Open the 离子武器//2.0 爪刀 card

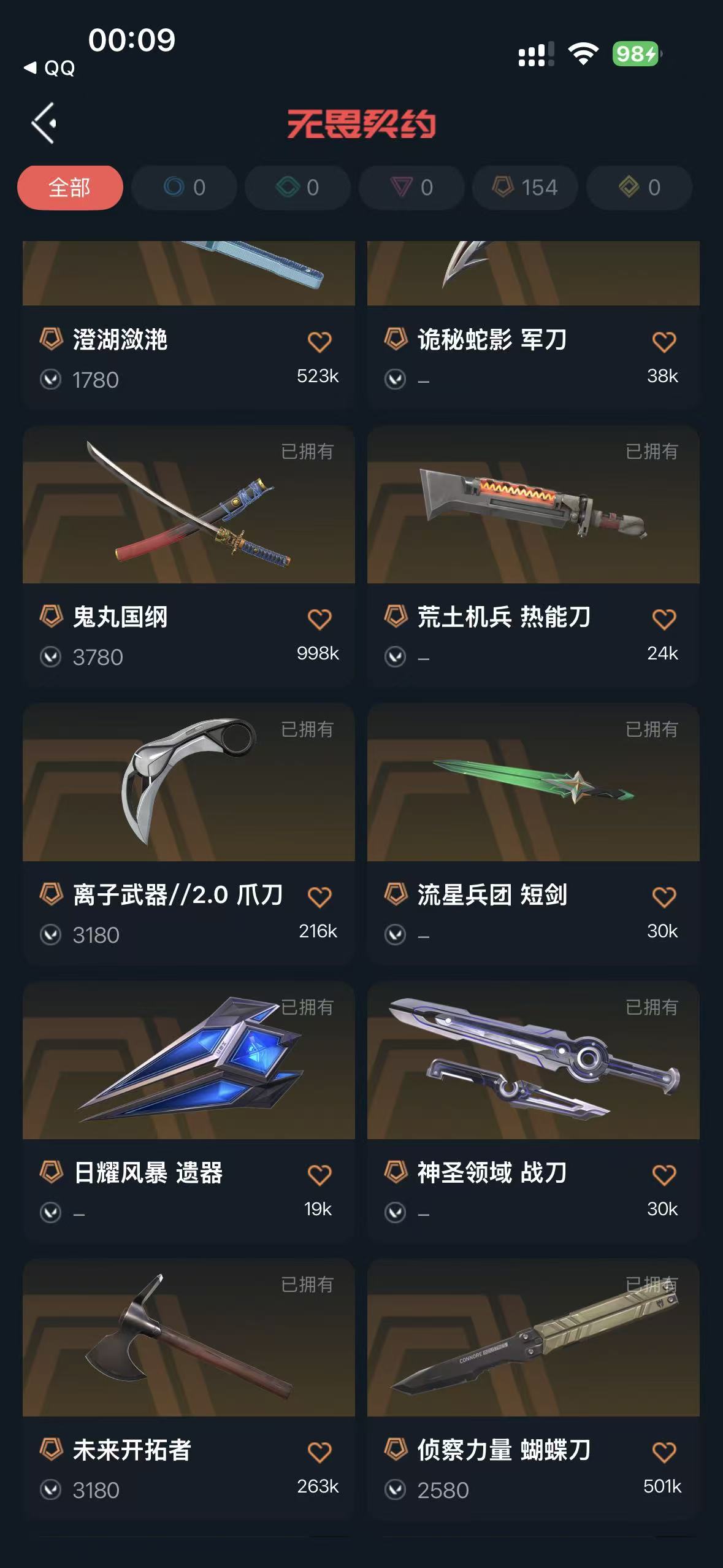[x=189, y=834]
